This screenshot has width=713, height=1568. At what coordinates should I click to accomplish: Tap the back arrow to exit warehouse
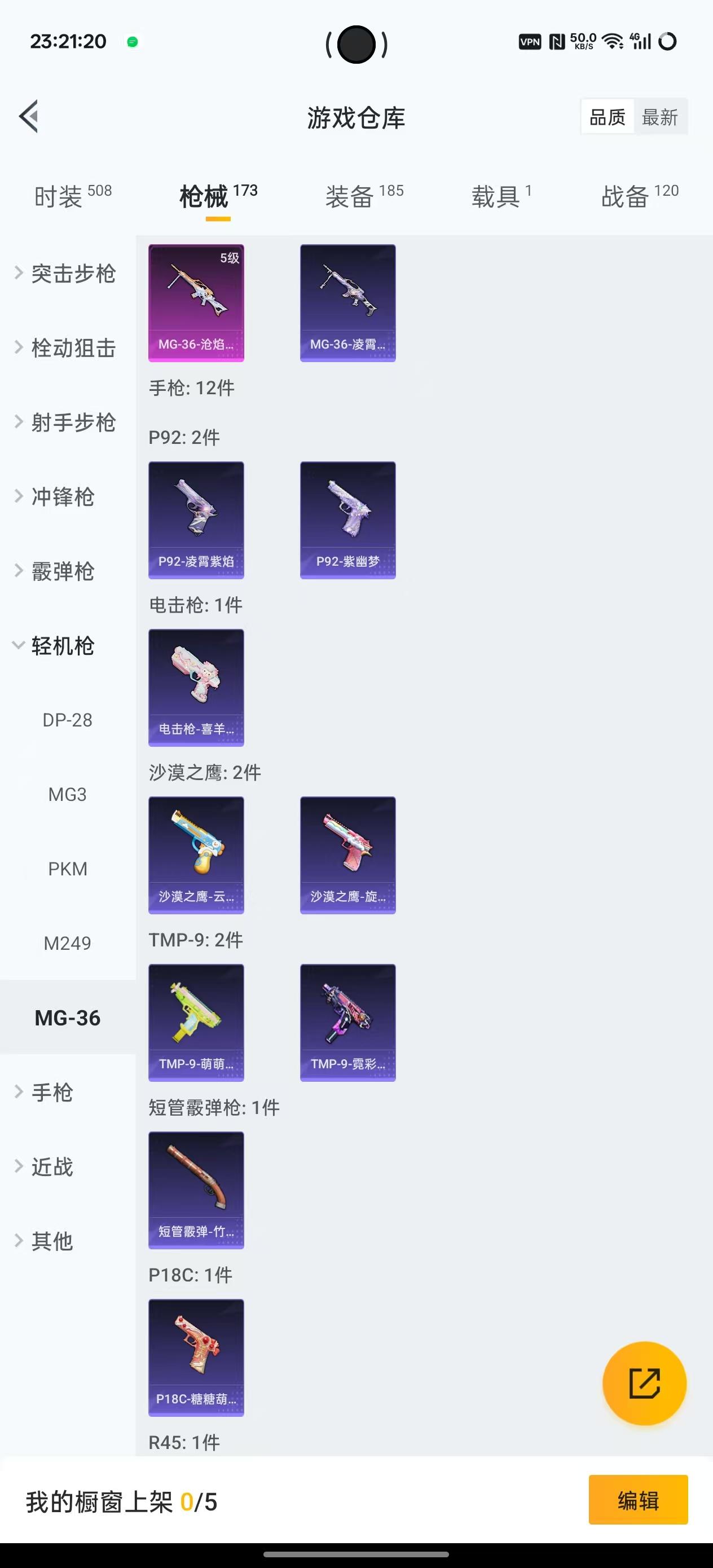tap(29, 116)
